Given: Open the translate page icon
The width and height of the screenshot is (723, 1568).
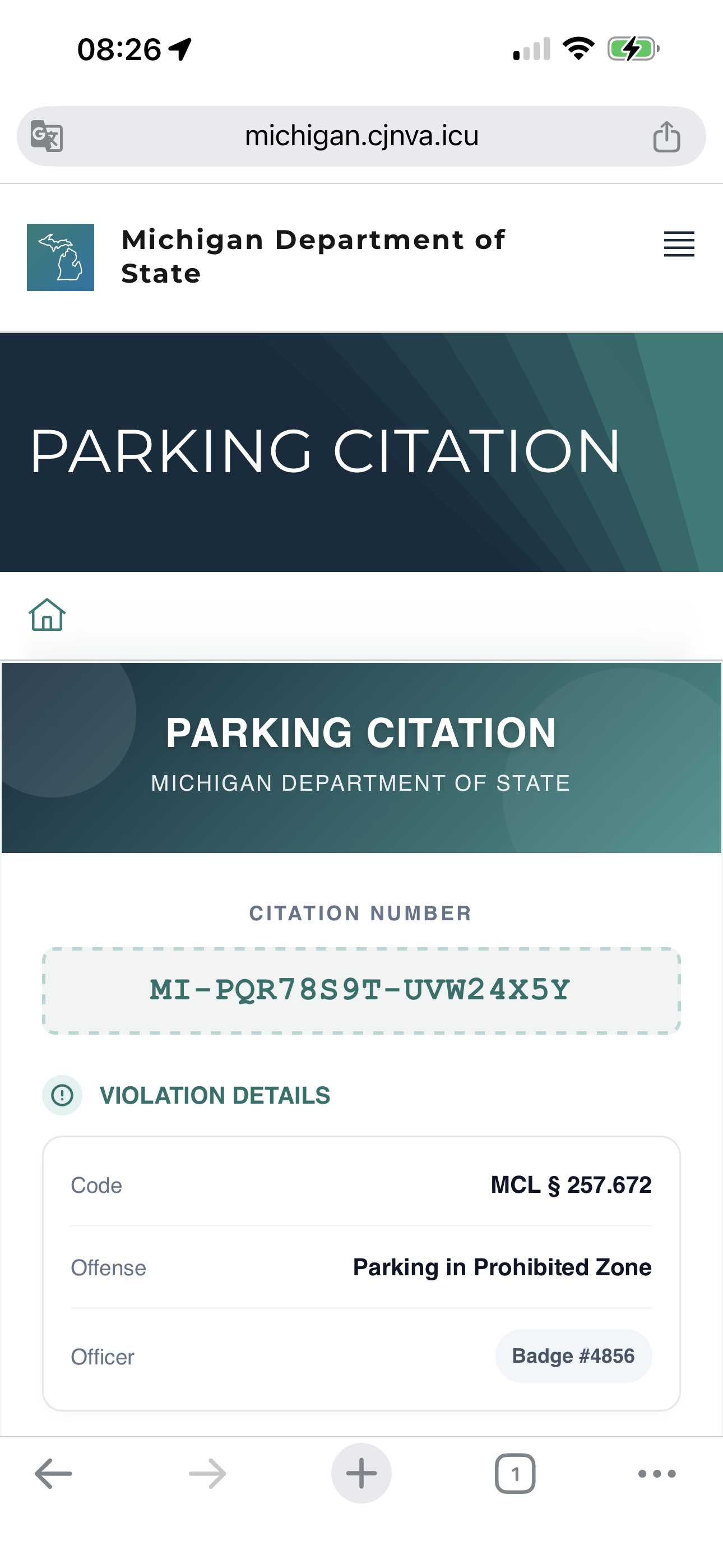Looking at the screenshot, I should pos(47,136).
